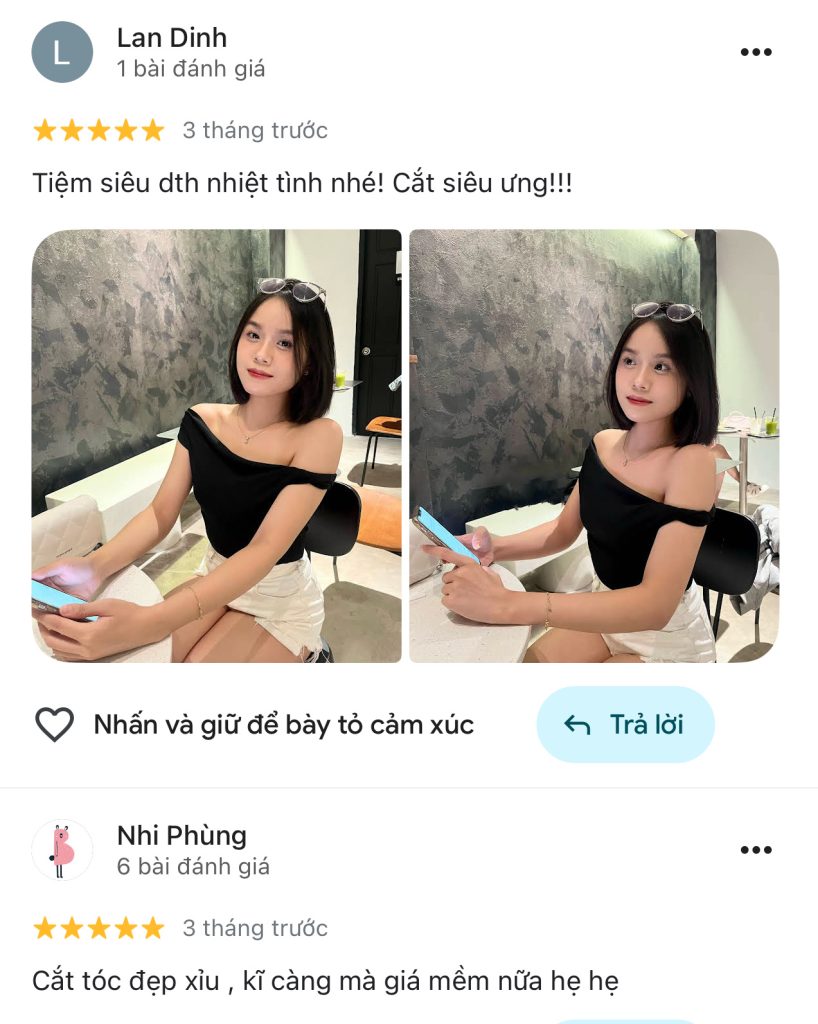
Task: Open the overflow menu on Lan Dinh's review
Action: pyautogui.click(x=756, y=52)
